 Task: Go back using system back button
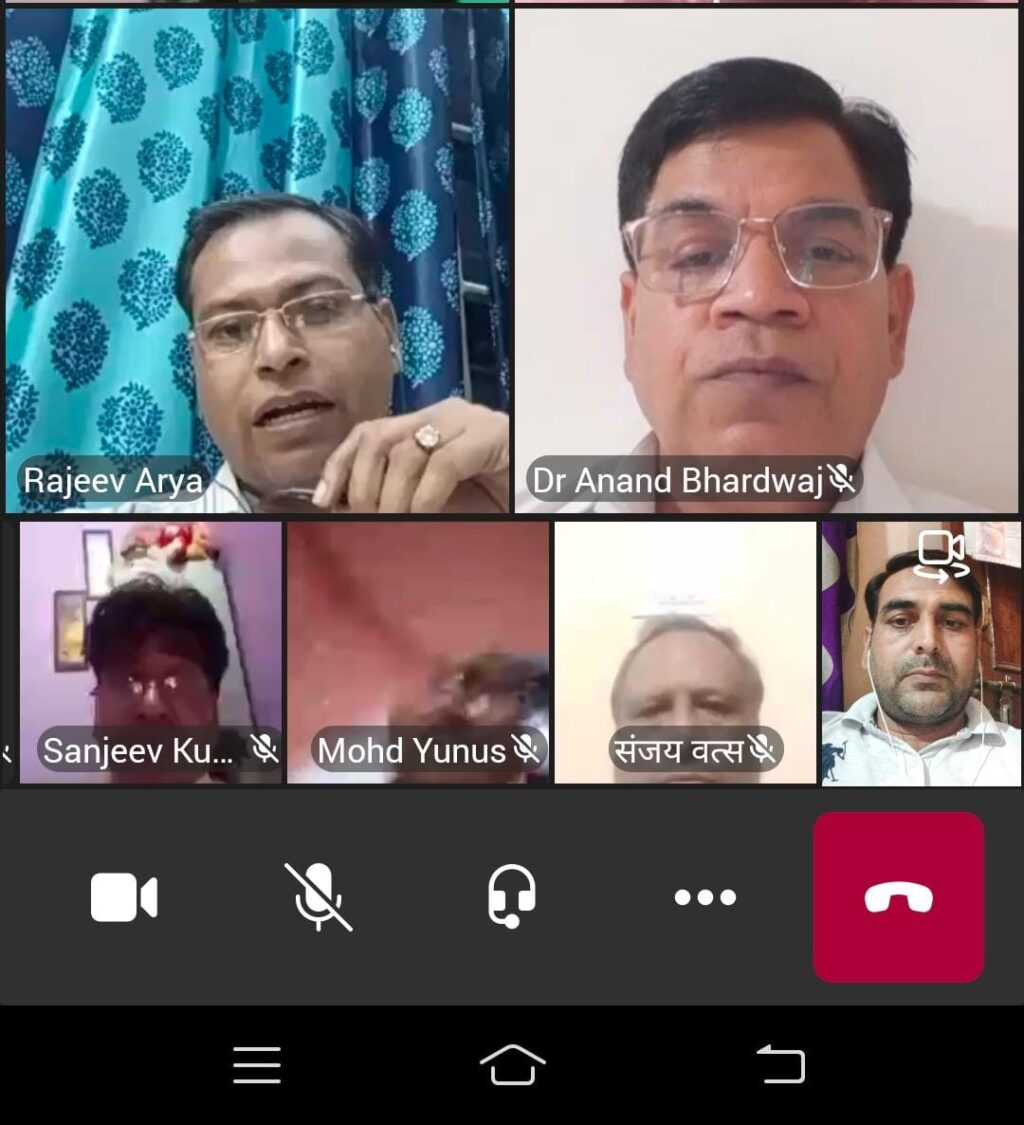(x=781, y=1065)
